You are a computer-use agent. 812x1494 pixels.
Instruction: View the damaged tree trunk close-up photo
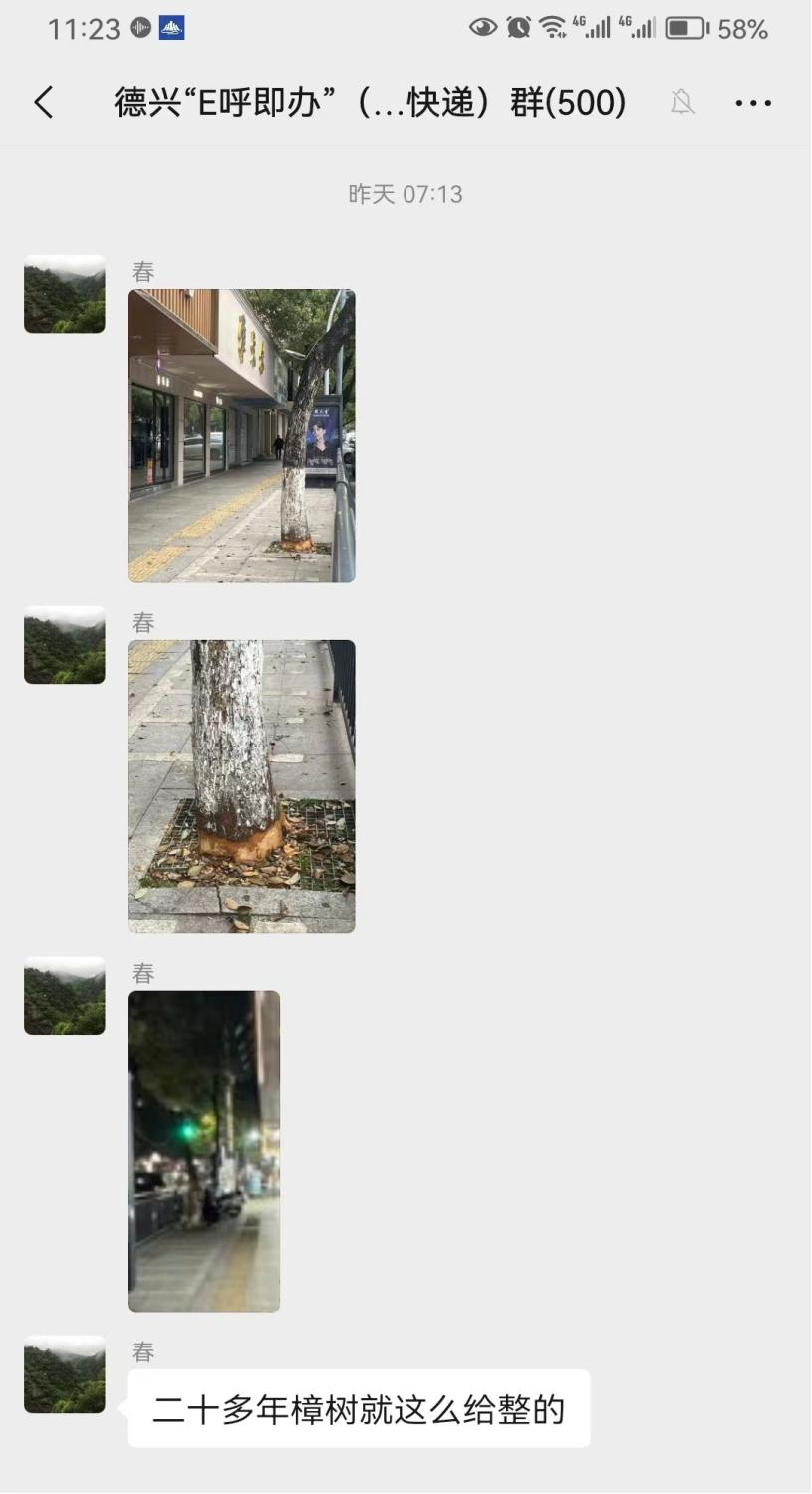[241, 785]
